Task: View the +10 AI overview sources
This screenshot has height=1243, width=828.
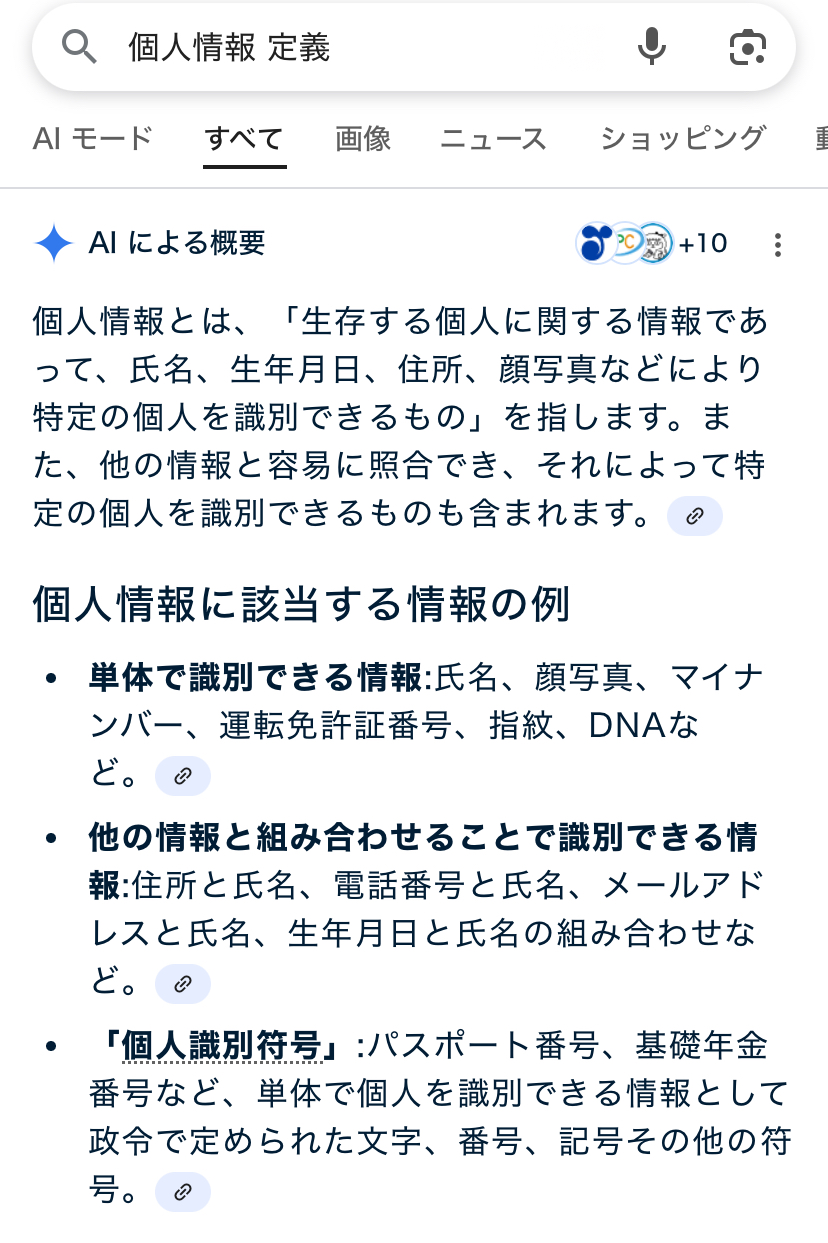Action: [653, 243]
